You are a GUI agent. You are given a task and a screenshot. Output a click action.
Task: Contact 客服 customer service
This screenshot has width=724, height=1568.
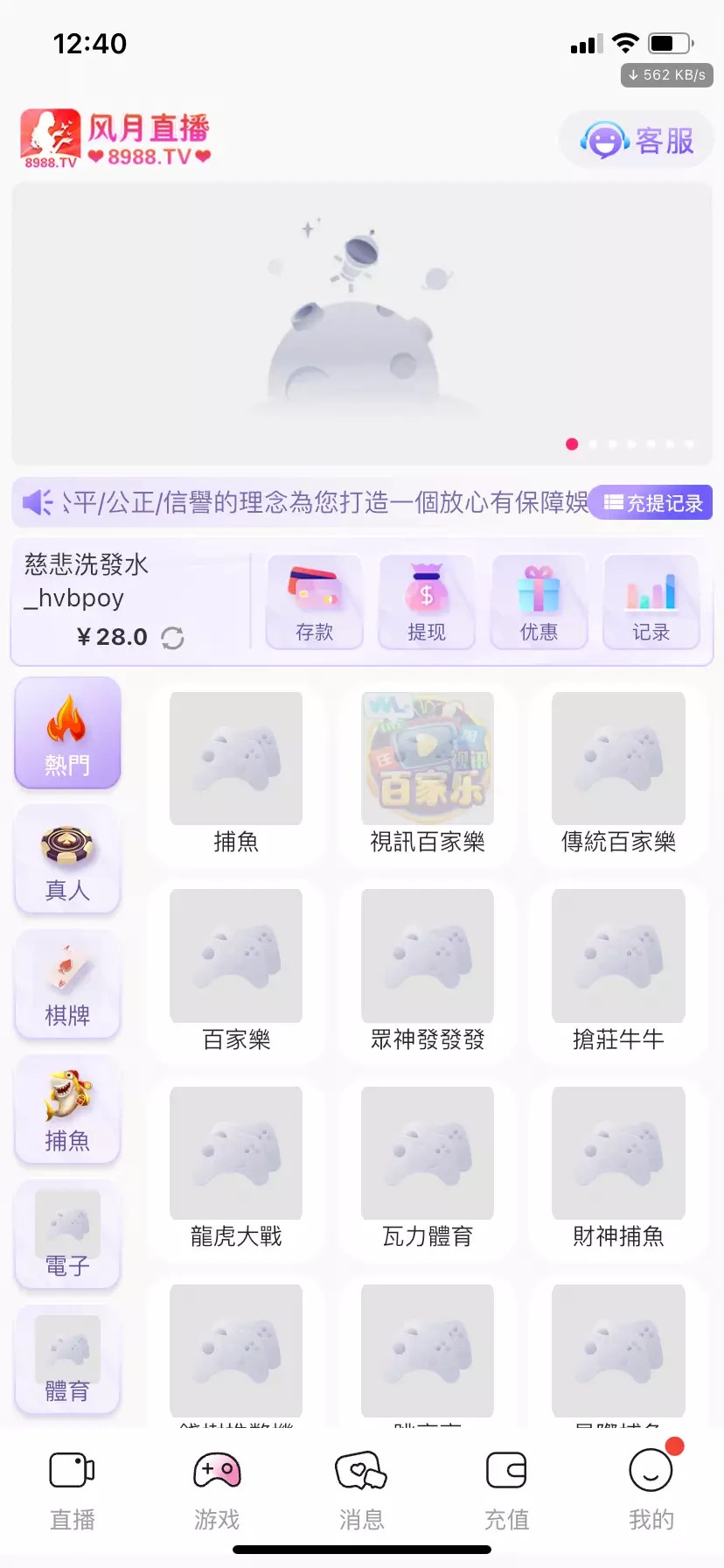tap(636, 138)
